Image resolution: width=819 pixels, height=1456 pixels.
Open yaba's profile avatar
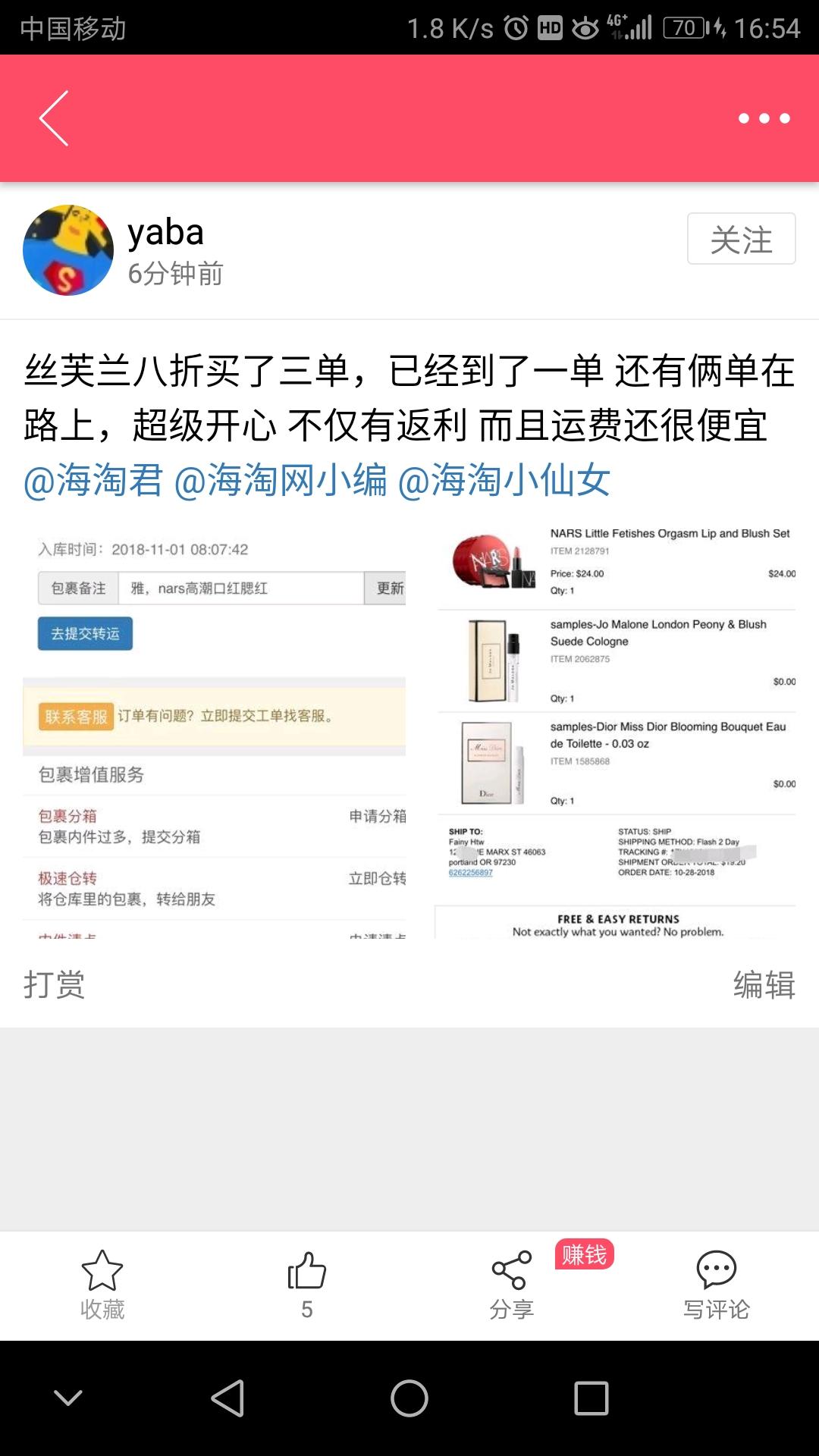click(68, 250)
